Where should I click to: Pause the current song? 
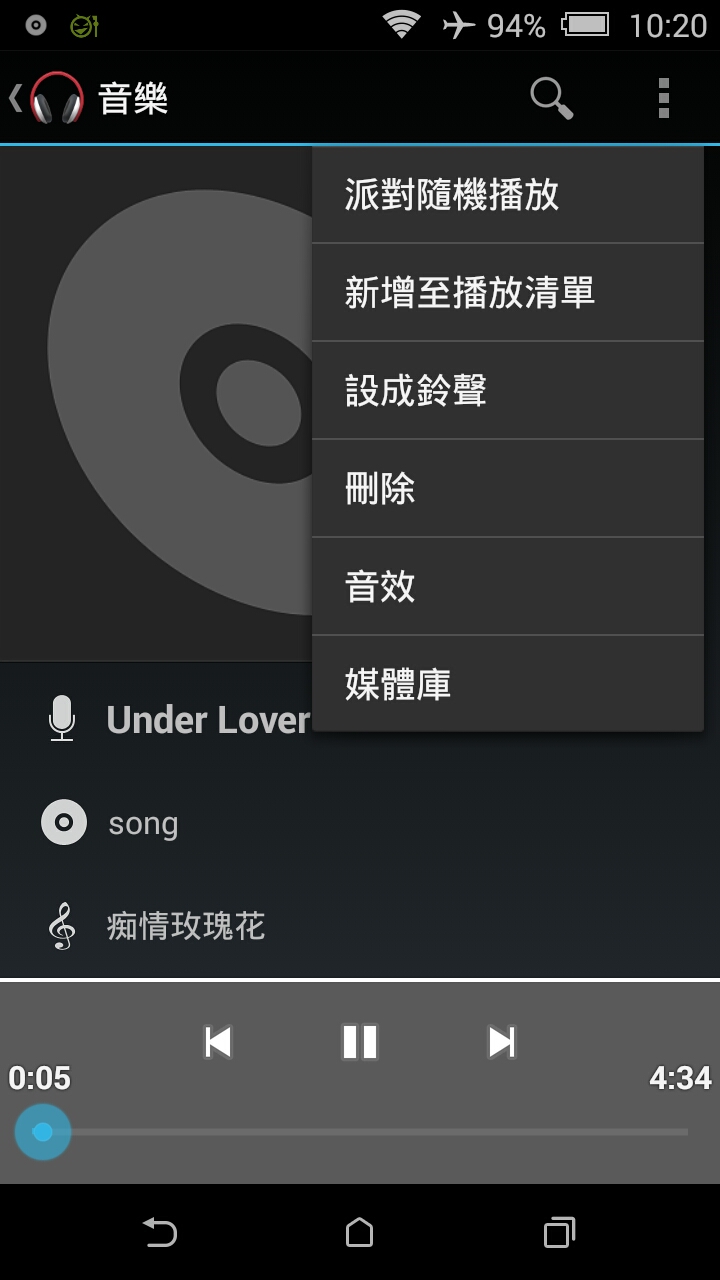click(x=360, y=1042)
